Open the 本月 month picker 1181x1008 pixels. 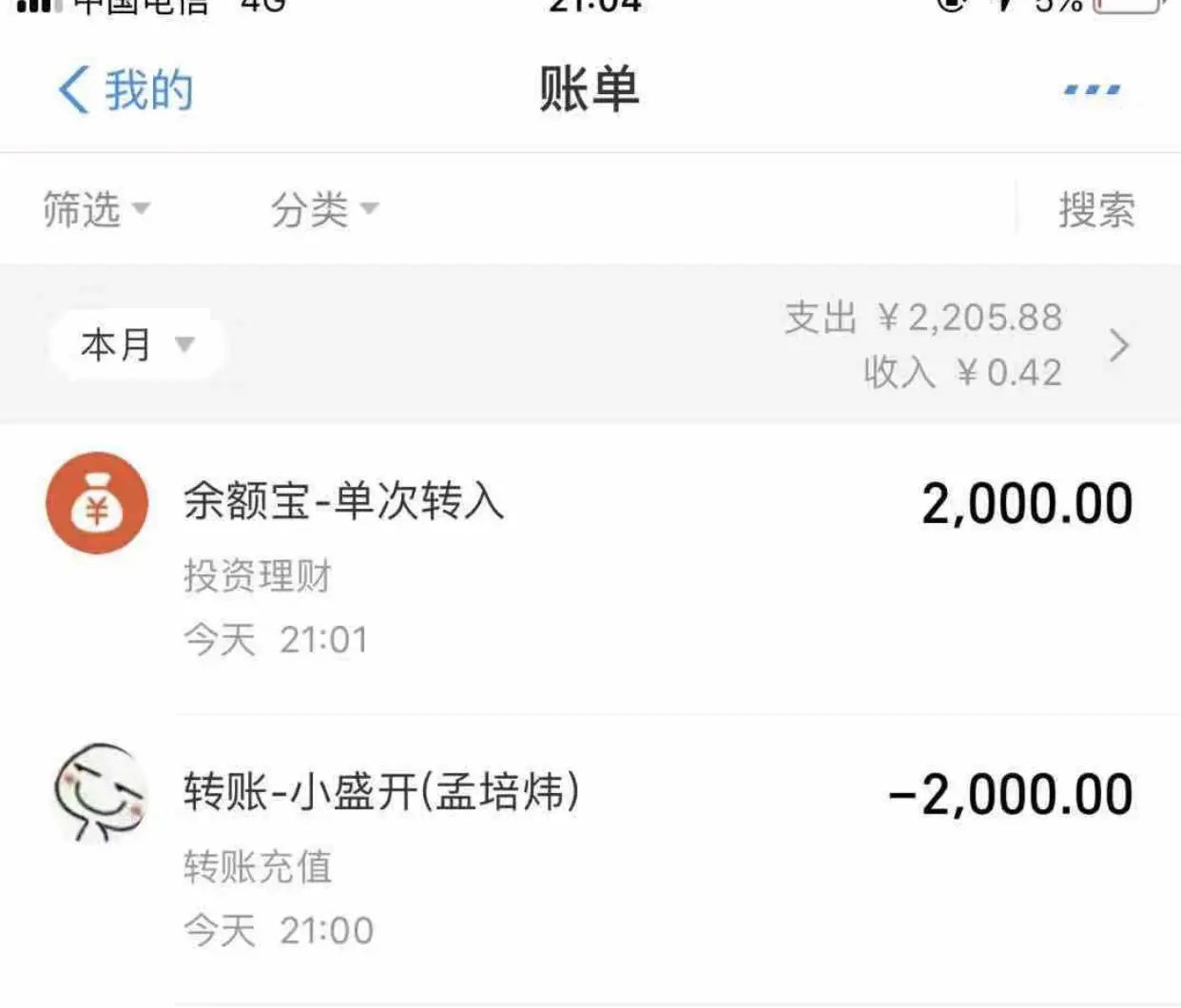pyautogui.click(x=136, y=344)
